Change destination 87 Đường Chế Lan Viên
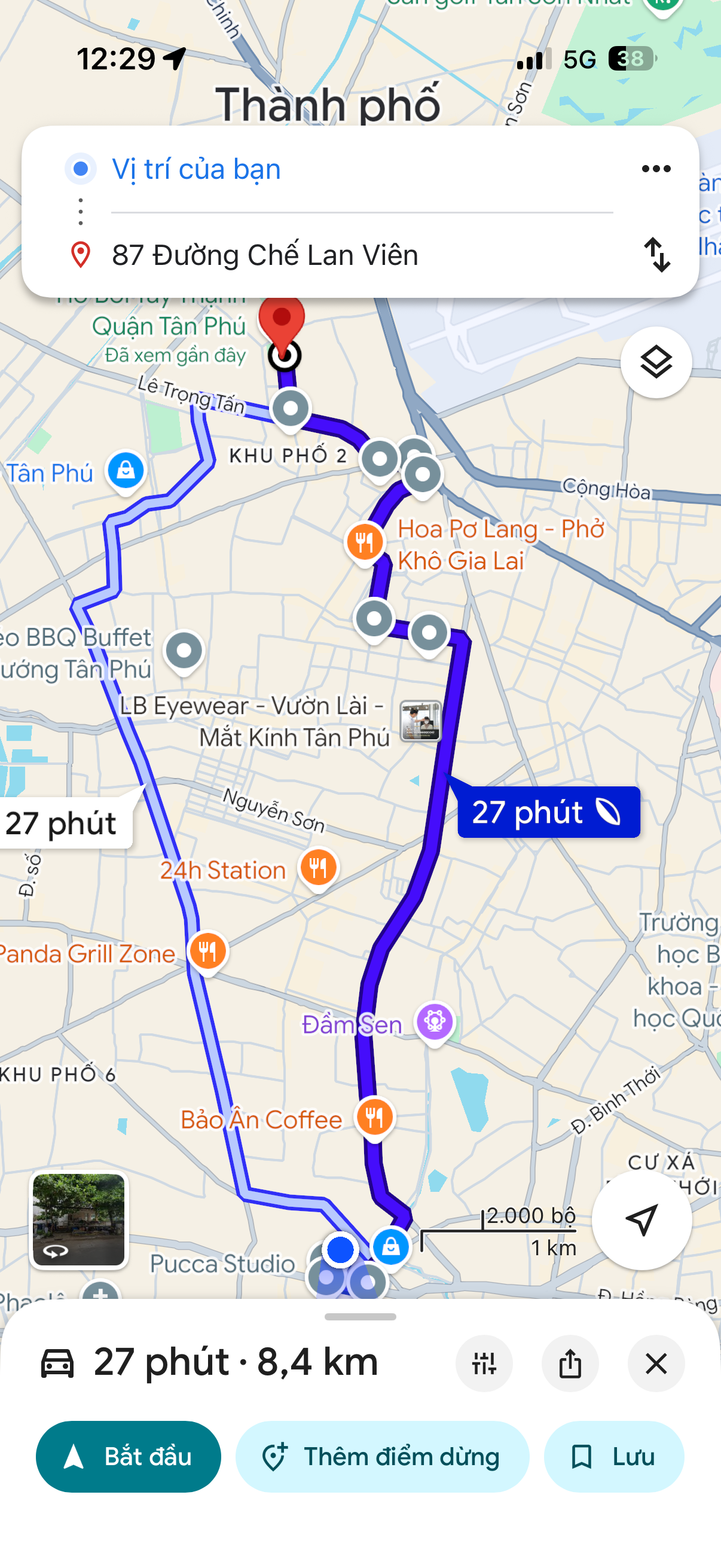The image size is (721, 1568). click(265, 254)
